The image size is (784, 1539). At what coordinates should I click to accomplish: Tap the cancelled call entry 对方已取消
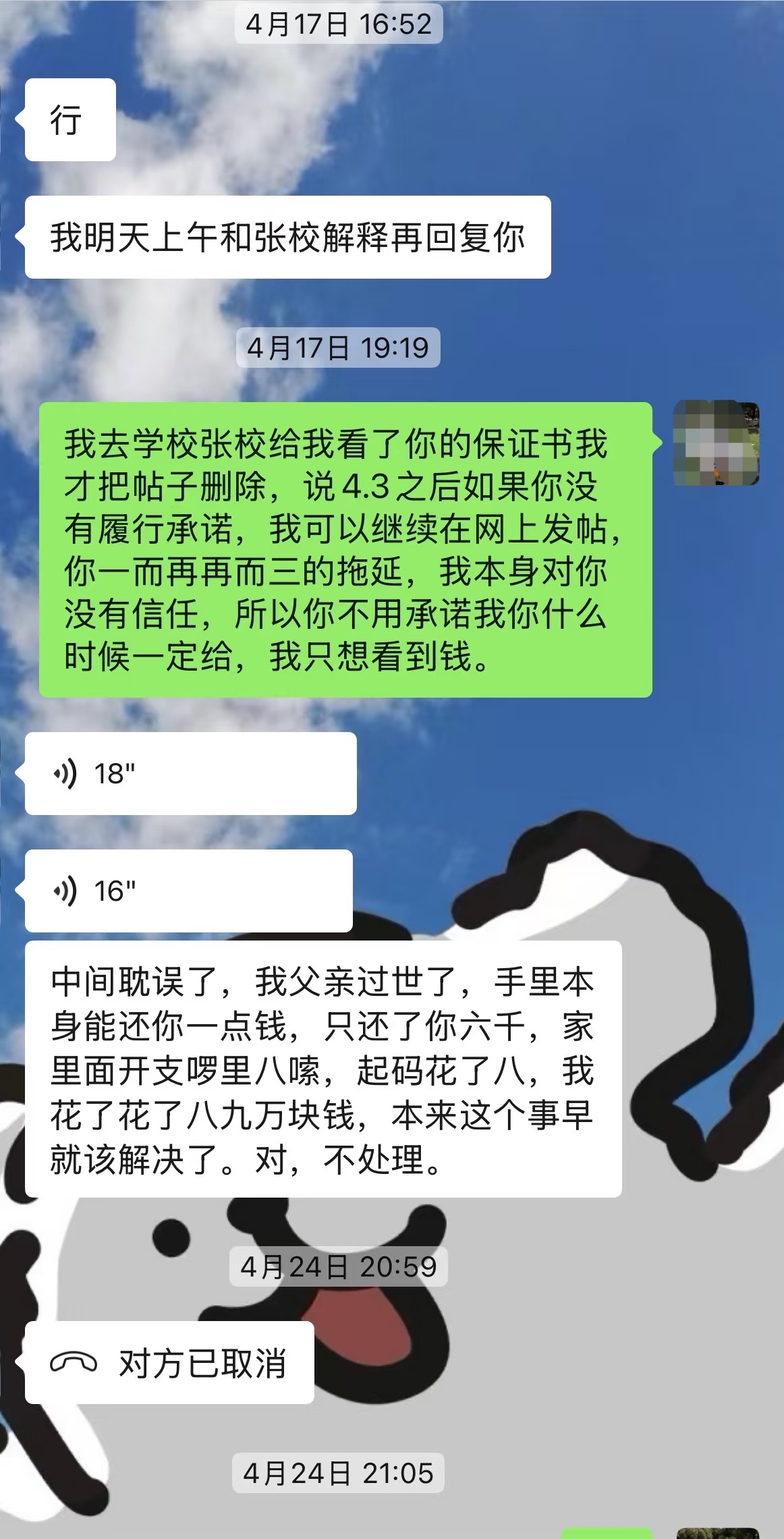169,1362
